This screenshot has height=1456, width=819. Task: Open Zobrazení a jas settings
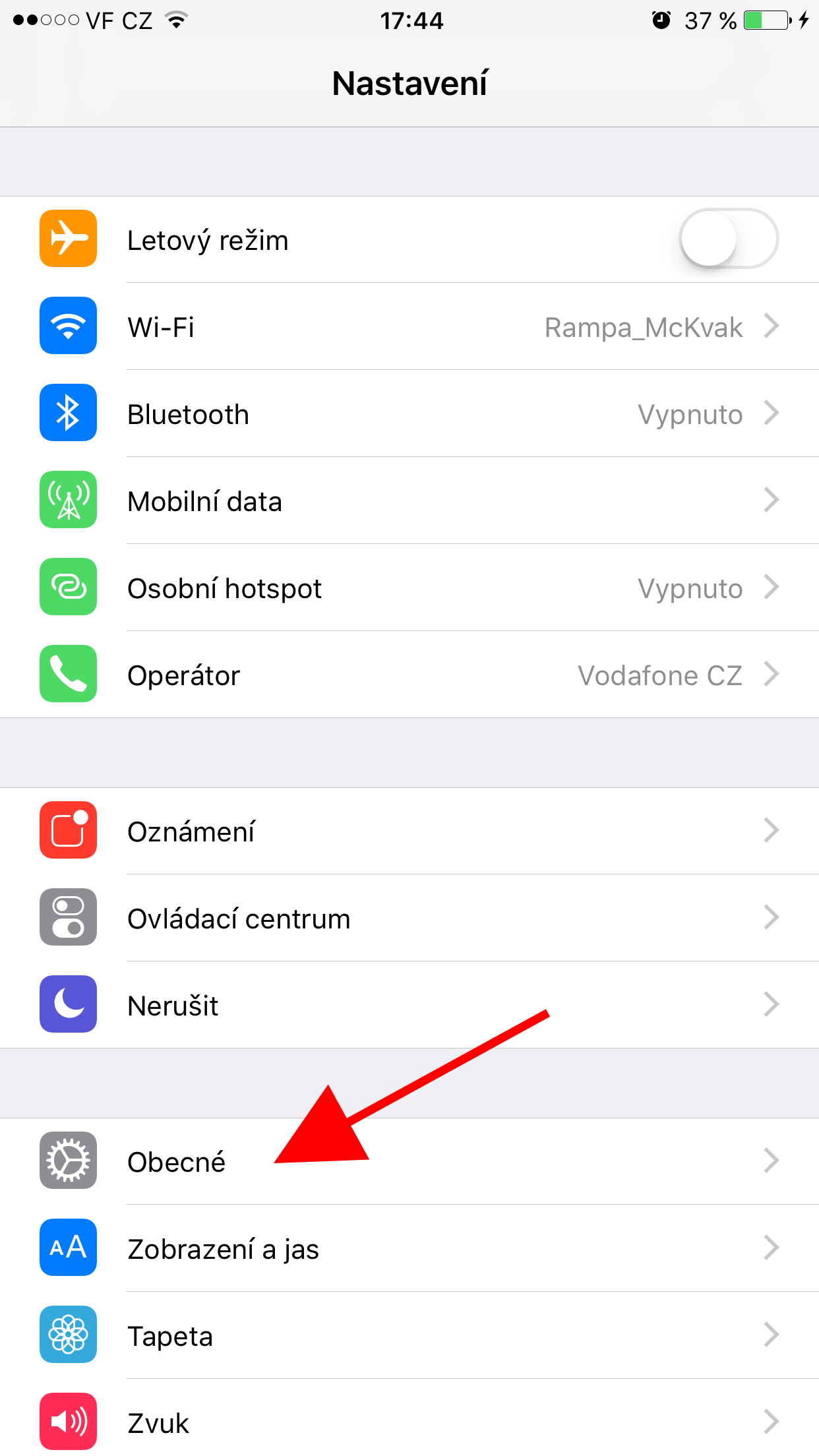pos(409,1248)
